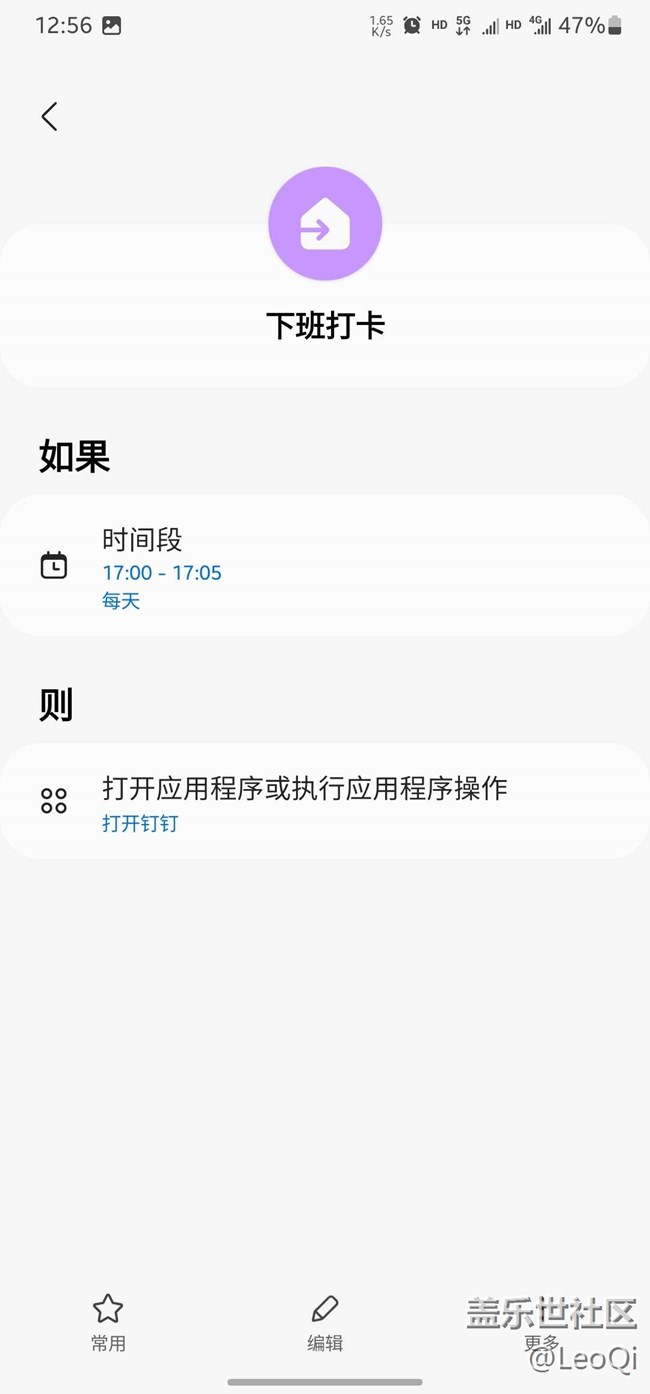
Task: Open the 时间段 17:00 - 17:05 condition
Action: pos(325,565)
